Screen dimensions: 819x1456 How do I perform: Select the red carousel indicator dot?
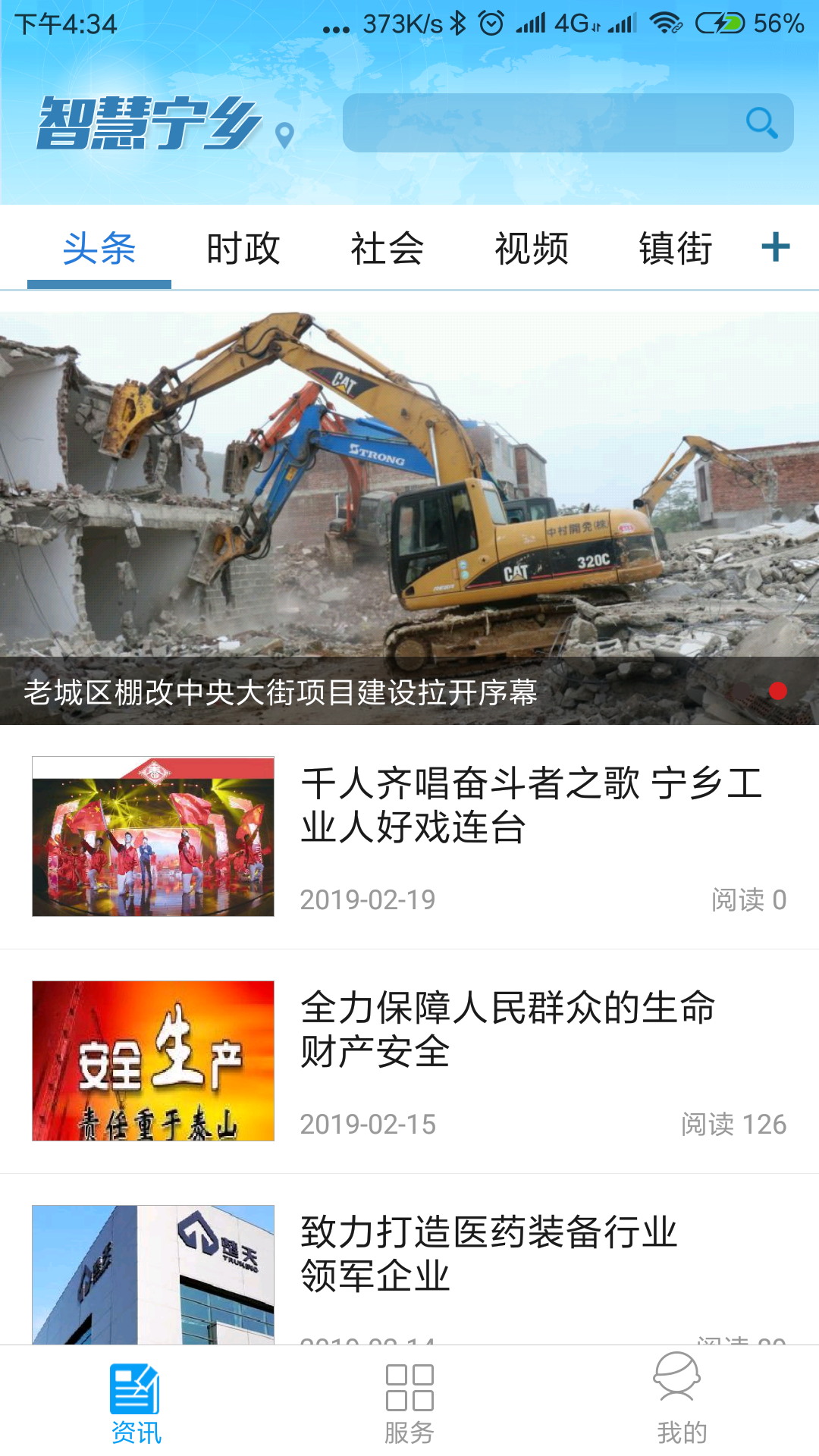click(777, 691)
